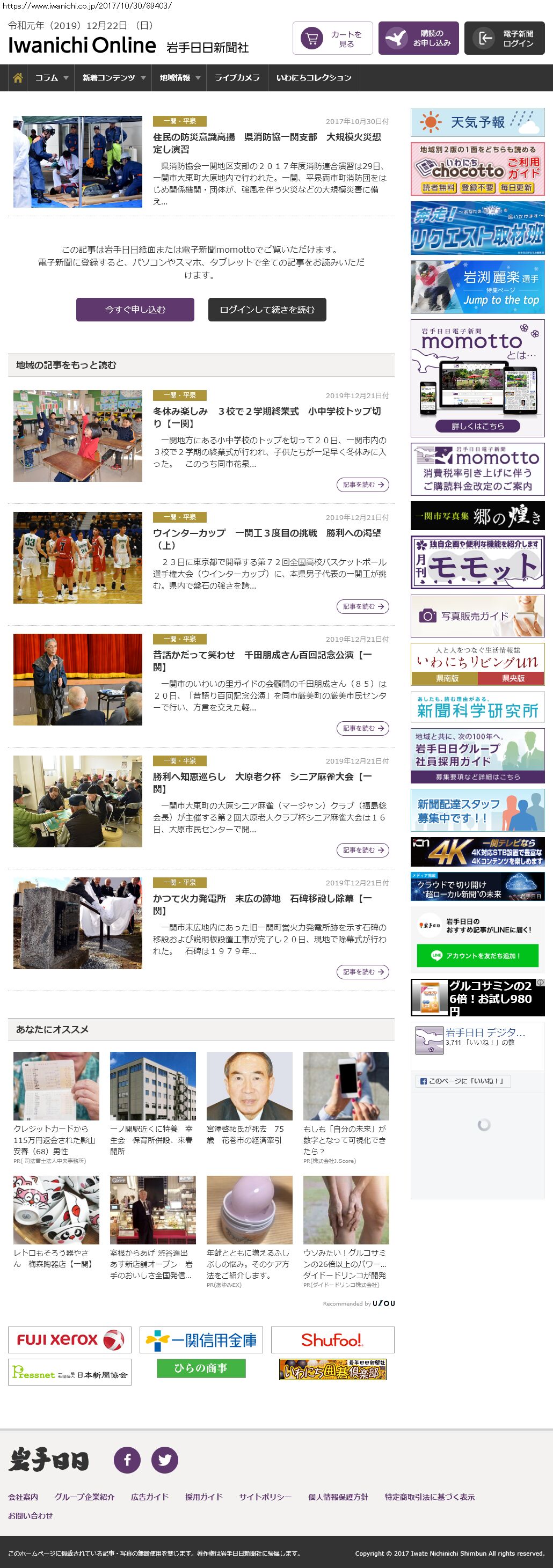Screen dimensions: 553x1568
Task: Read the 冬休み楽しみ article via 記事を読む
Action: coord(362,485)
